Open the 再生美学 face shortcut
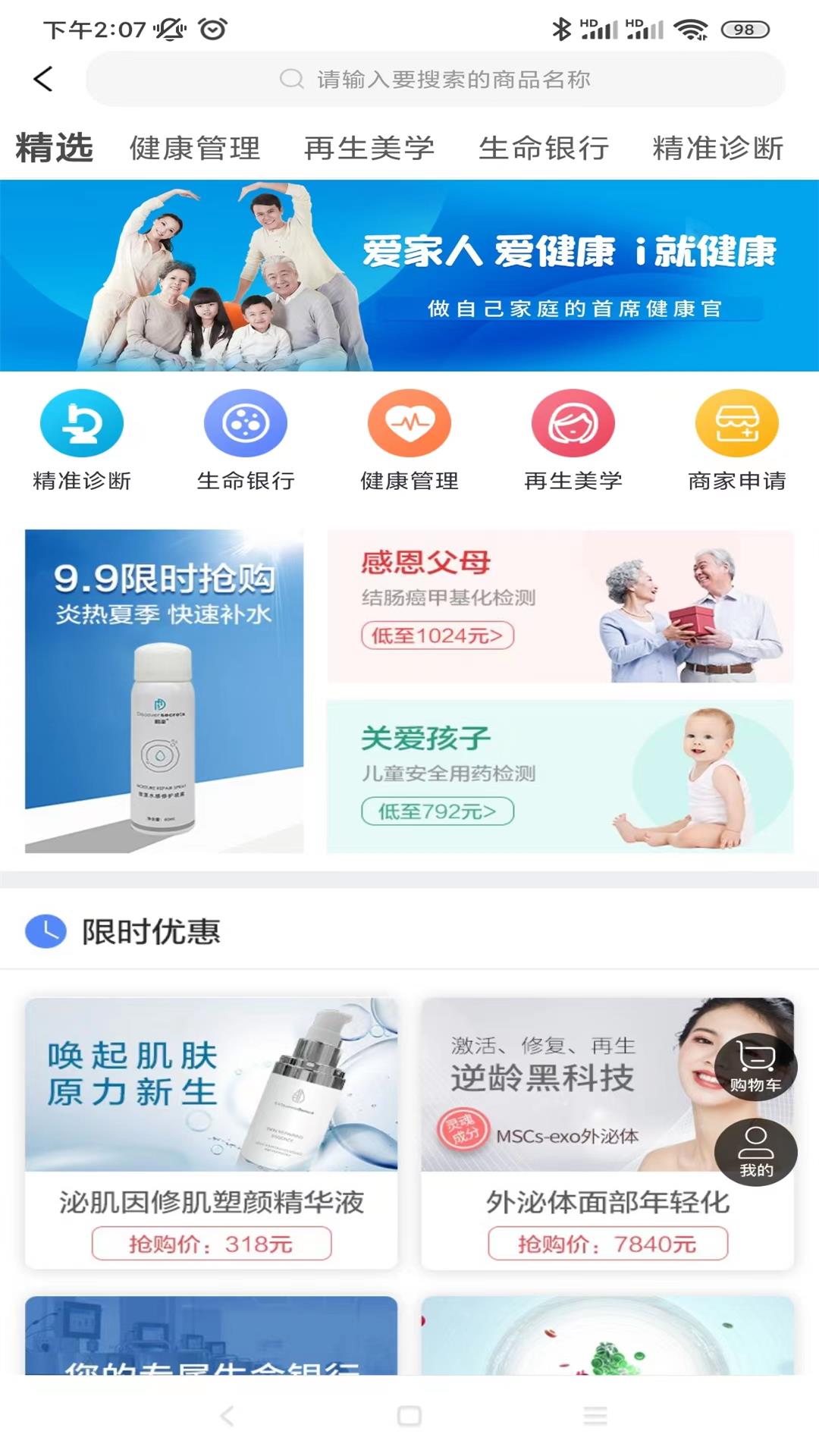819x1456 pixels. click(x=573, y=424)
